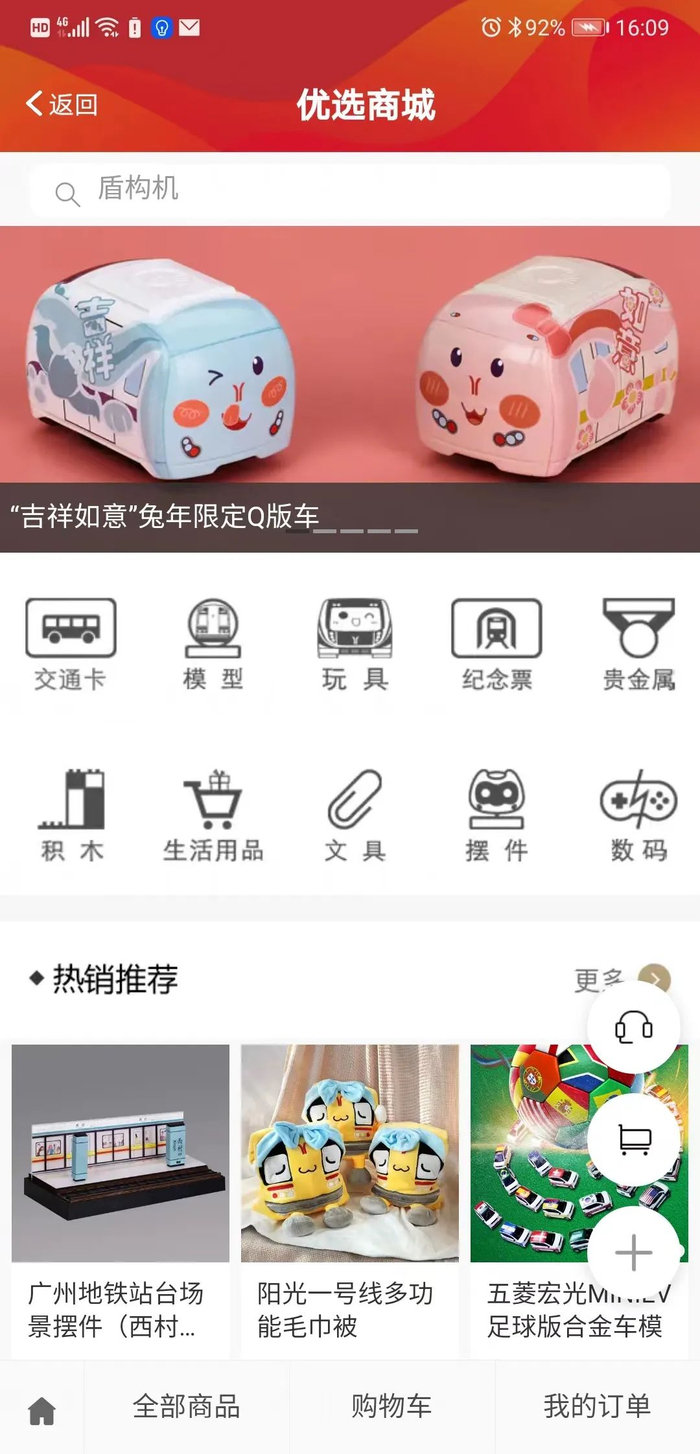700x1454 pixels.
Task: Open the 吉祥如意 兔年限定Q版车 banner
Action: [350, 388]
